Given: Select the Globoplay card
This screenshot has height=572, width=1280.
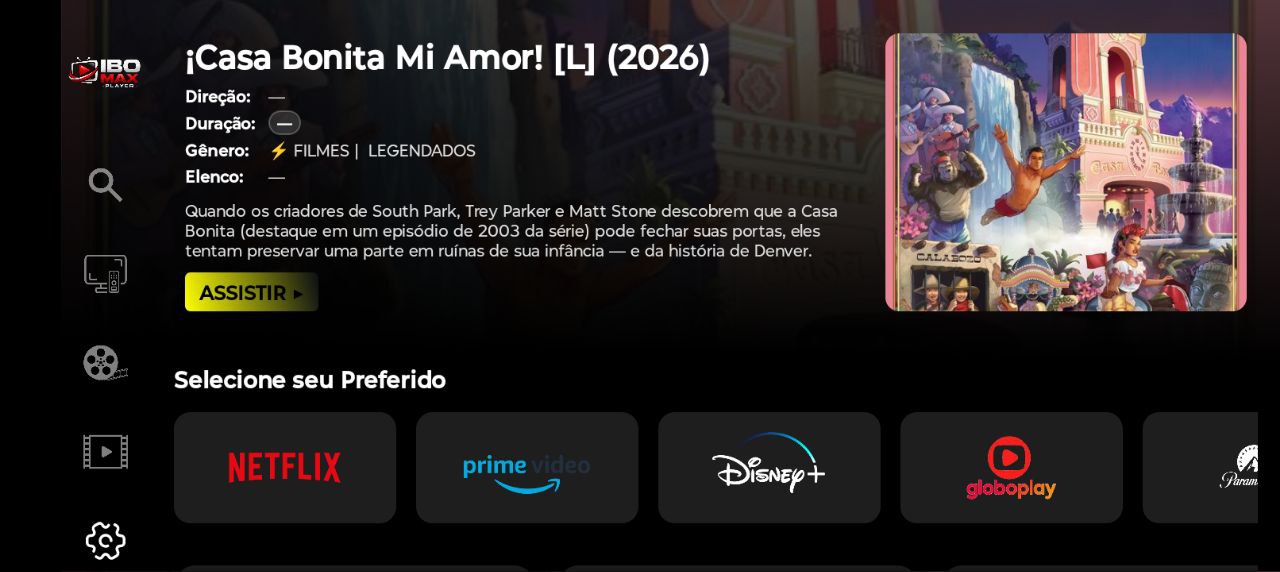Looking at the screenshot, I should [1011, 467].
